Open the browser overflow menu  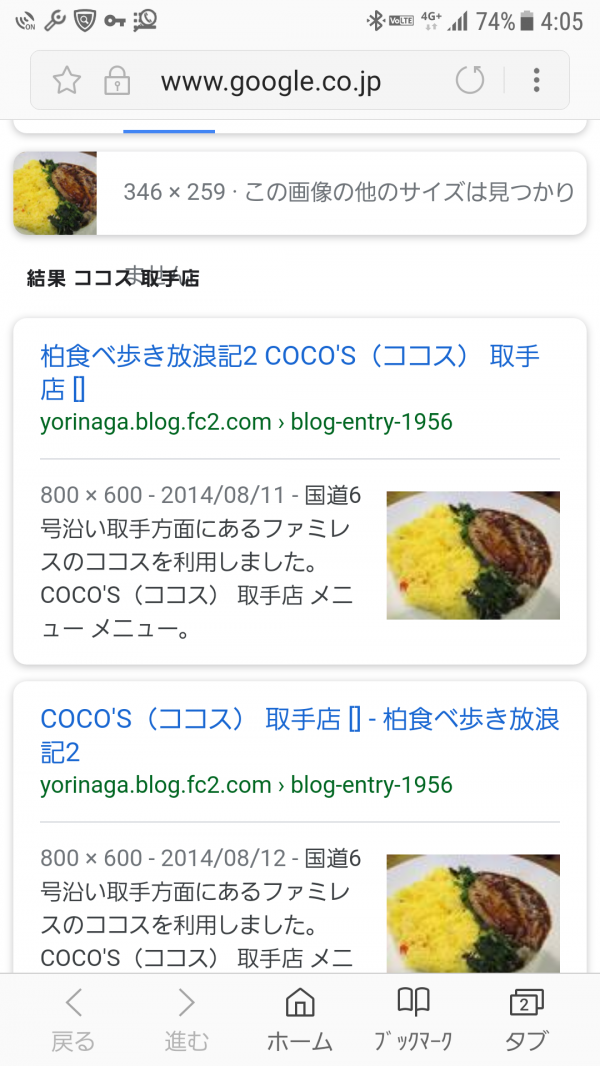537,81
